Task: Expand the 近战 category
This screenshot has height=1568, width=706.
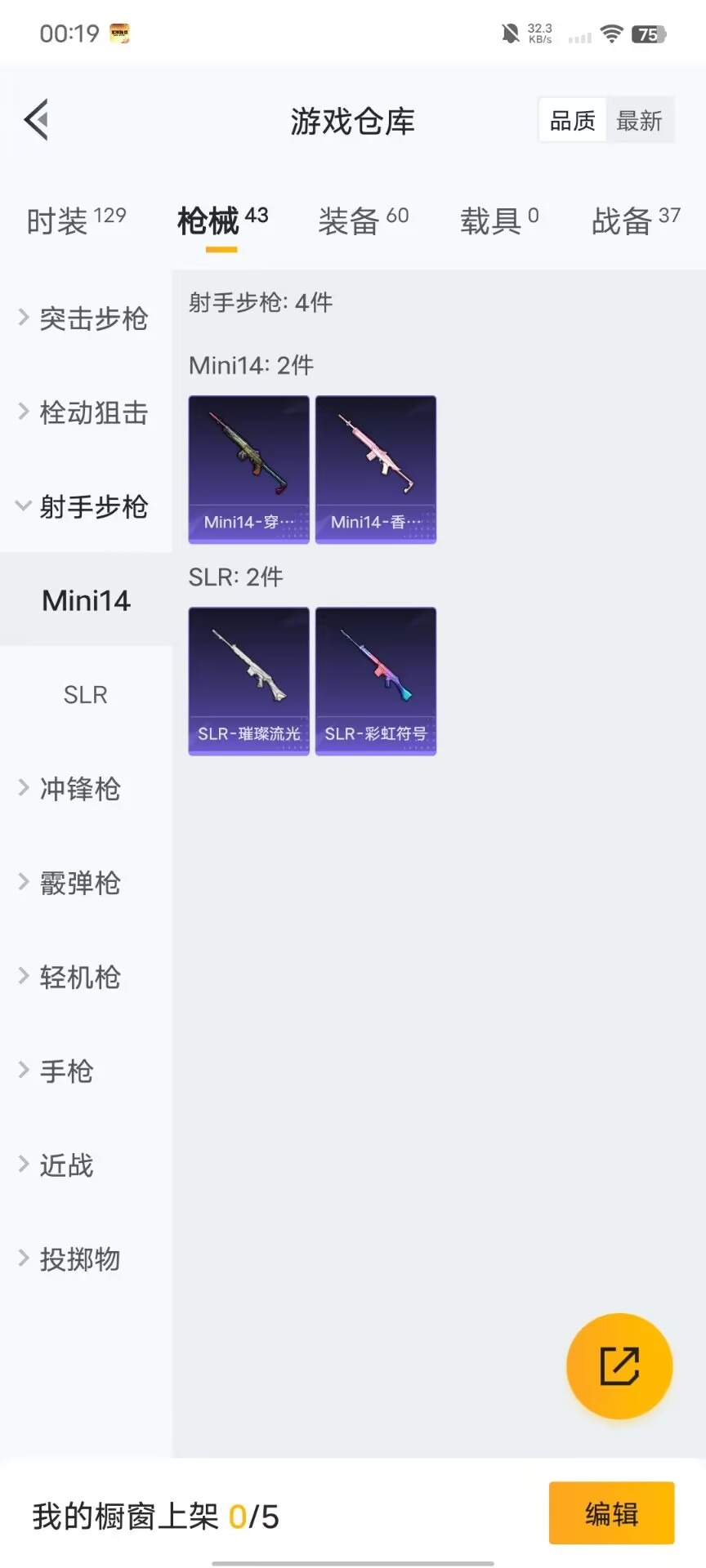Action: click(x=65, y=1165)
